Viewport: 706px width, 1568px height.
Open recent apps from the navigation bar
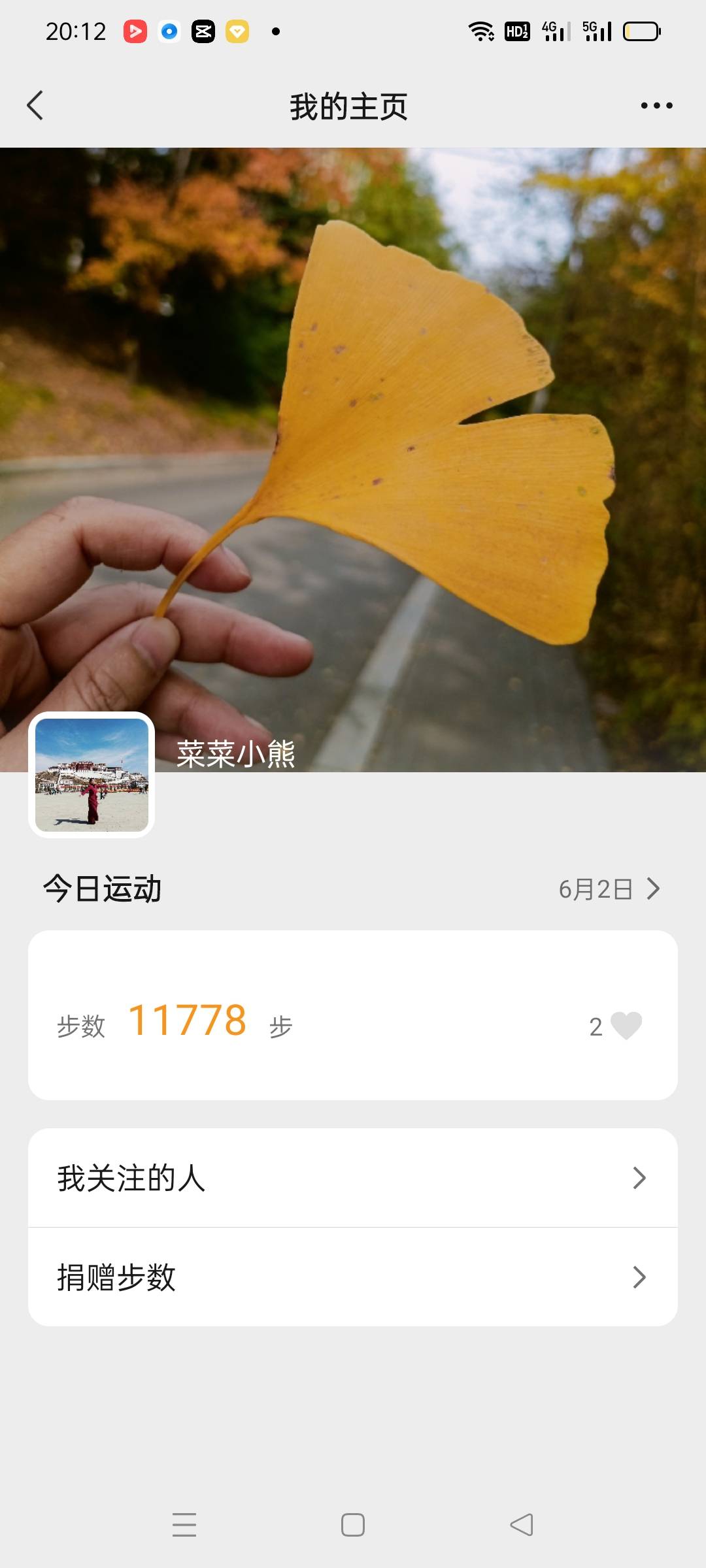tap(185, 1526)
